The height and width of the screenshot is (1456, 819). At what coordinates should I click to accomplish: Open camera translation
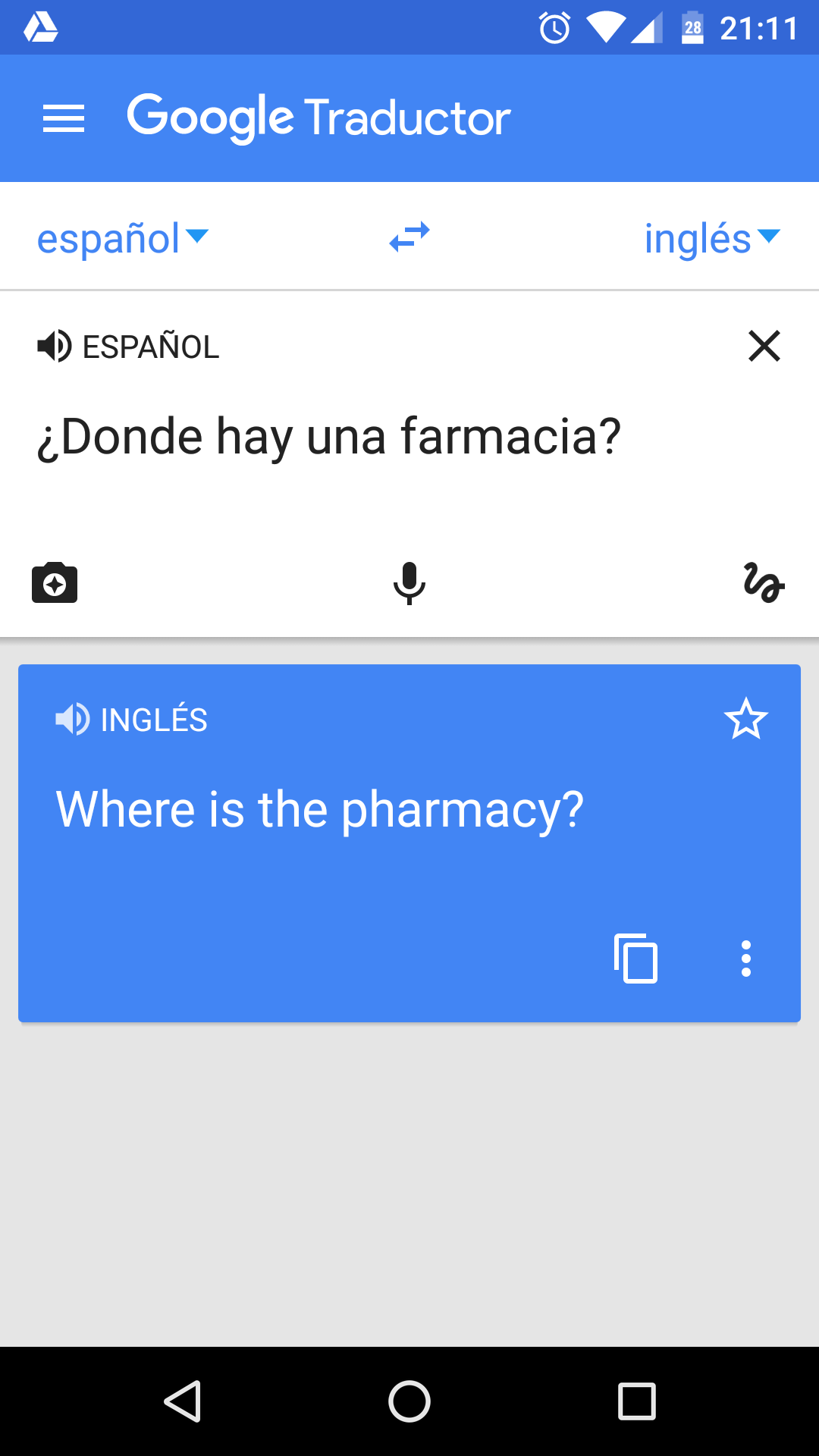pos(55,583)
